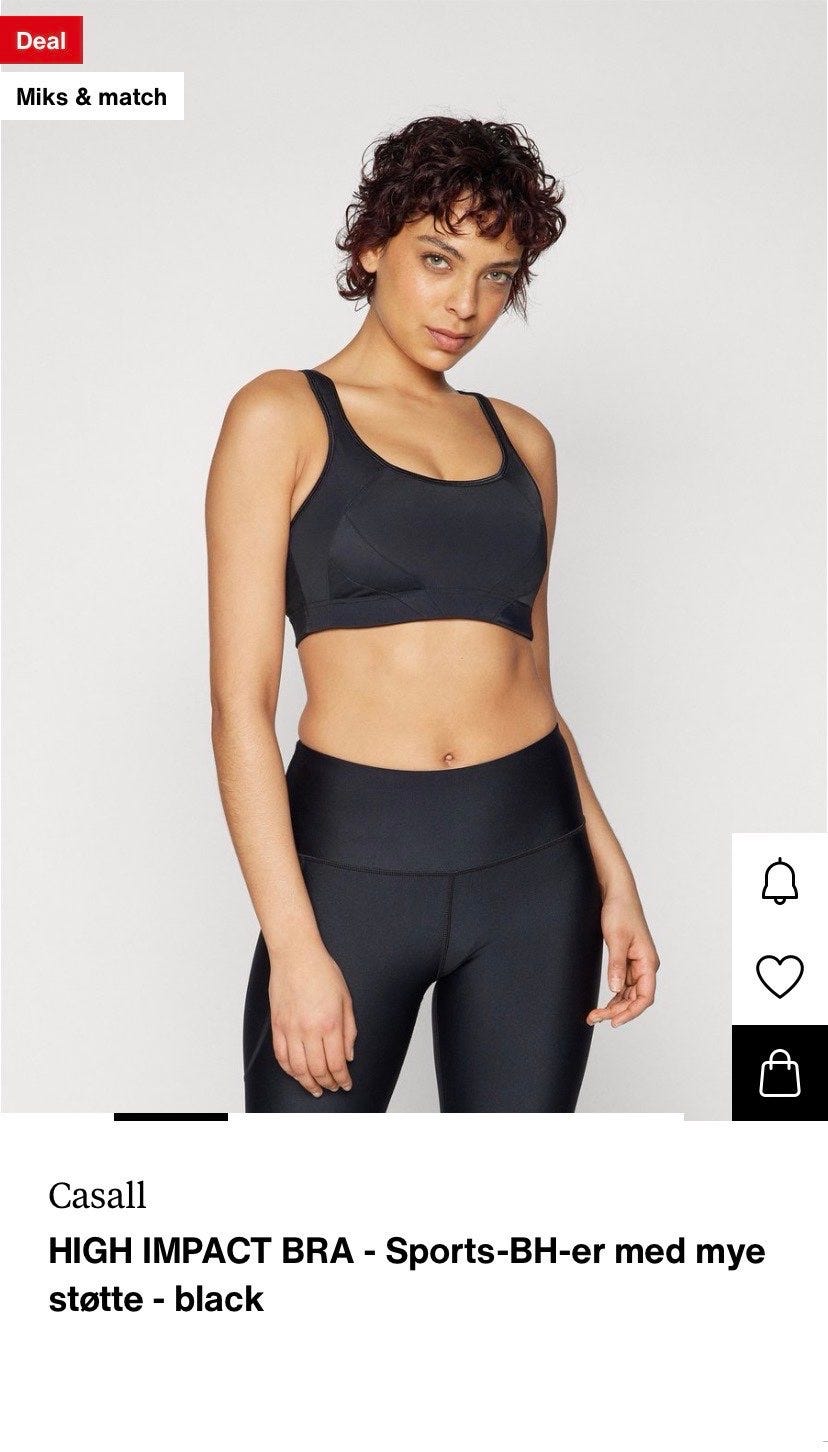The height and width of the screenshot is (1452, 828).
Task: Open the Casall brand link
Action: [x=97, y=1195]
